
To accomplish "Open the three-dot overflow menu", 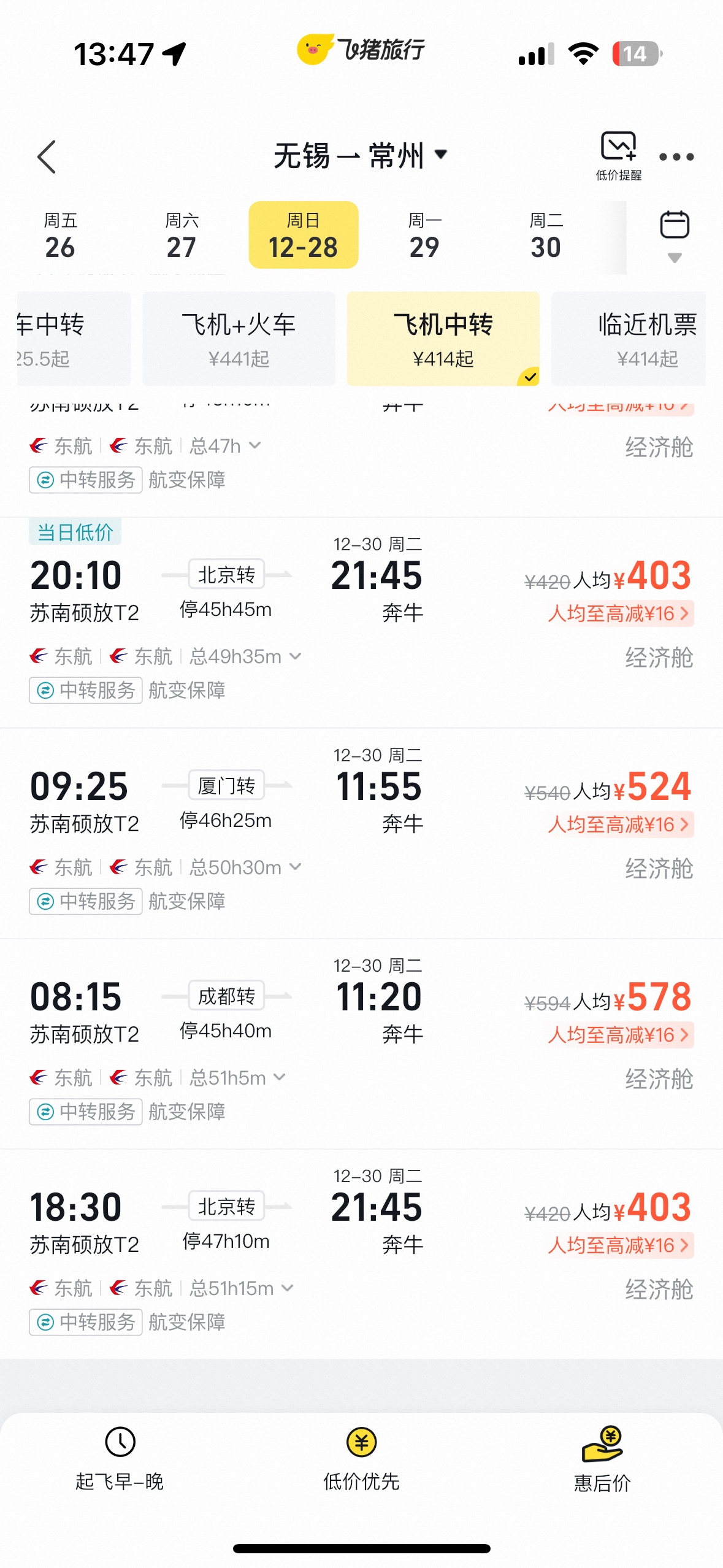I will click(676, 157).
